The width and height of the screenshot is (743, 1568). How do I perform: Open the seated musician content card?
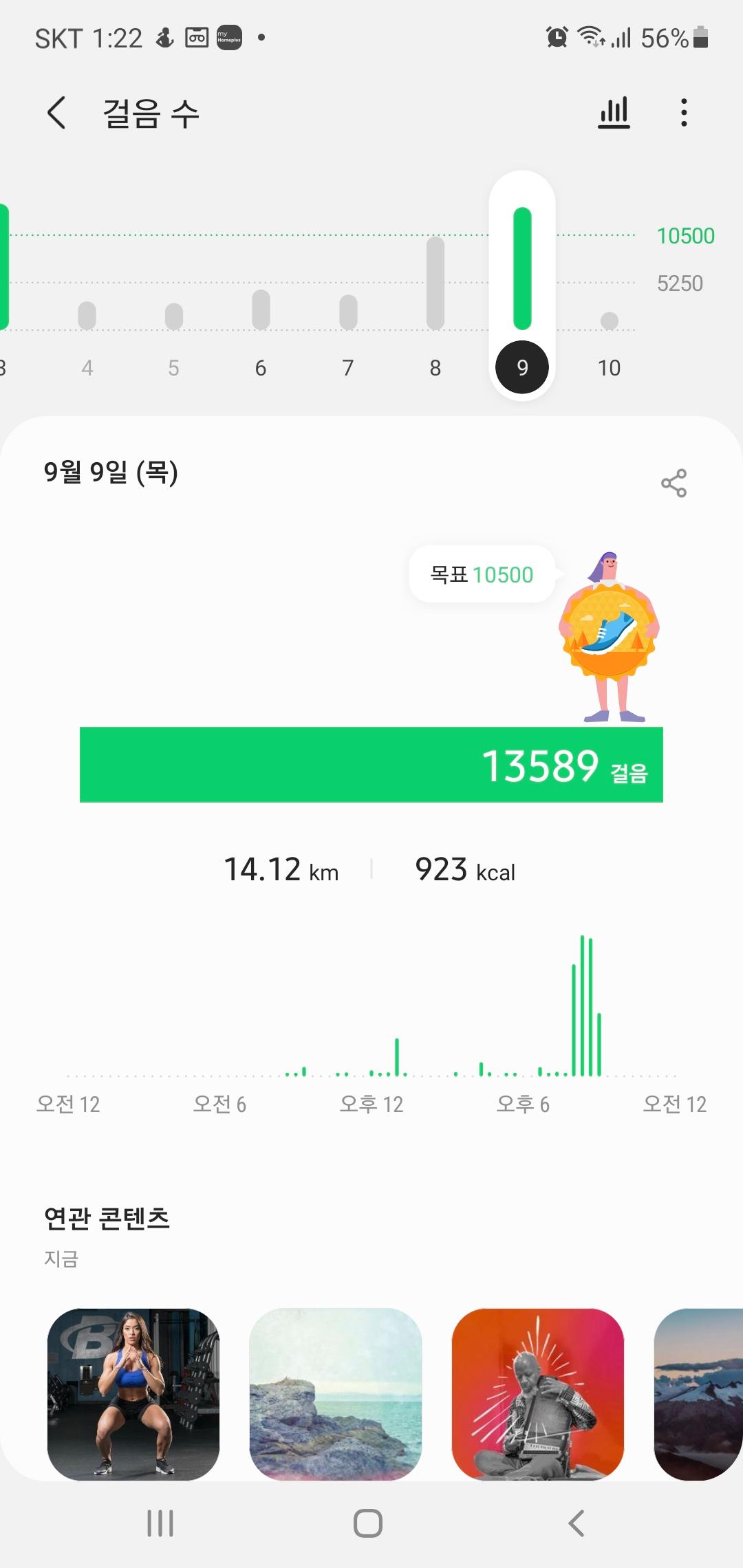click(537, 1394)
